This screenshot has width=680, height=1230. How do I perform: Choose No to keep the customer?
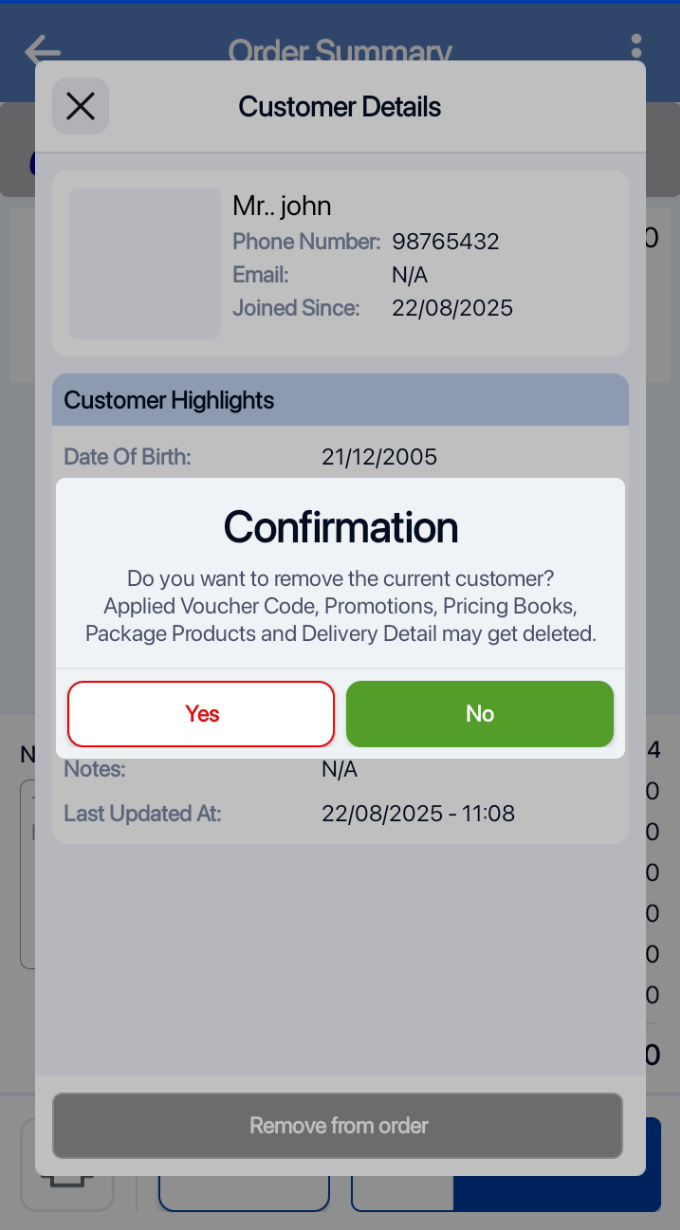click(479, 714)
